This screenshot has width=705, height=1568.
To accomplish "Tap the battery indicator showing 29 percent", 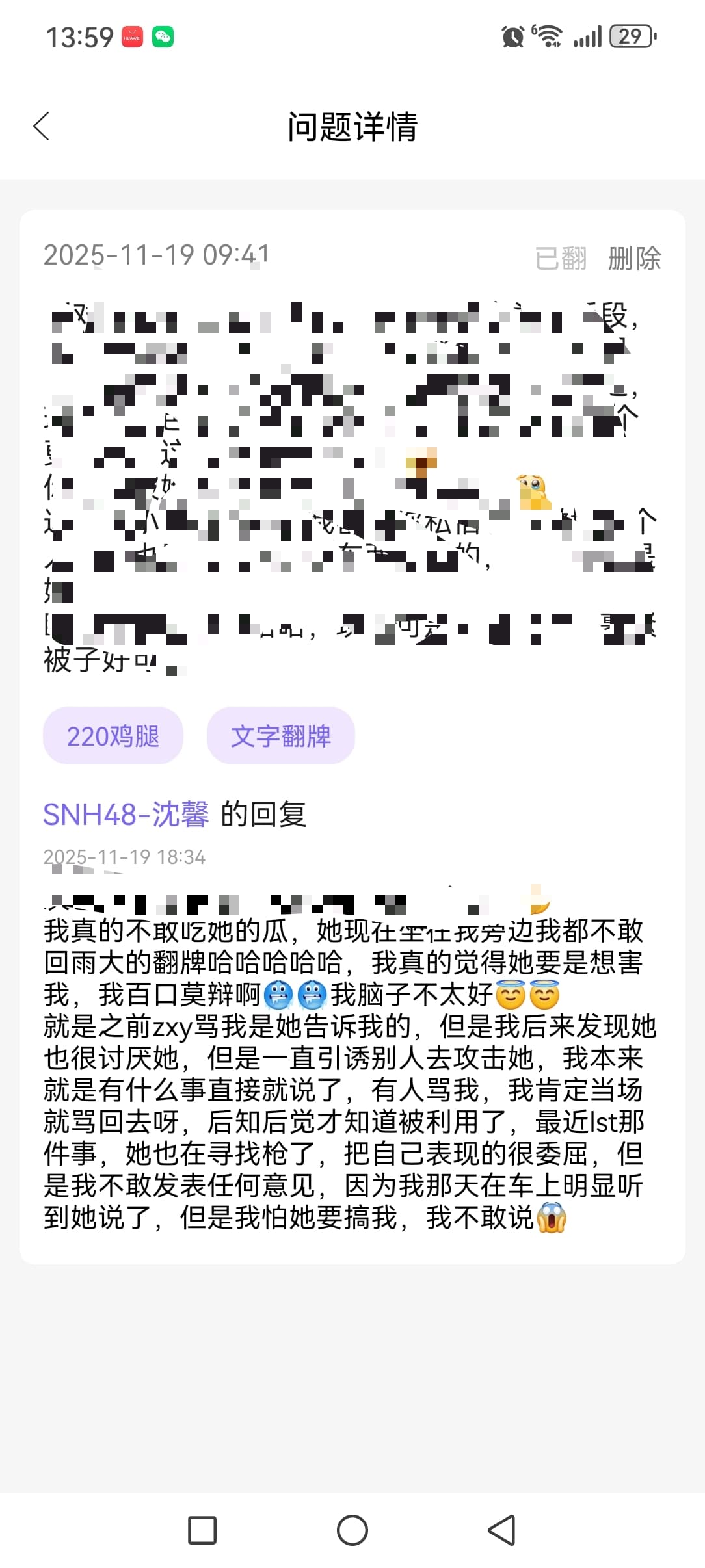I will coord(626,38).
